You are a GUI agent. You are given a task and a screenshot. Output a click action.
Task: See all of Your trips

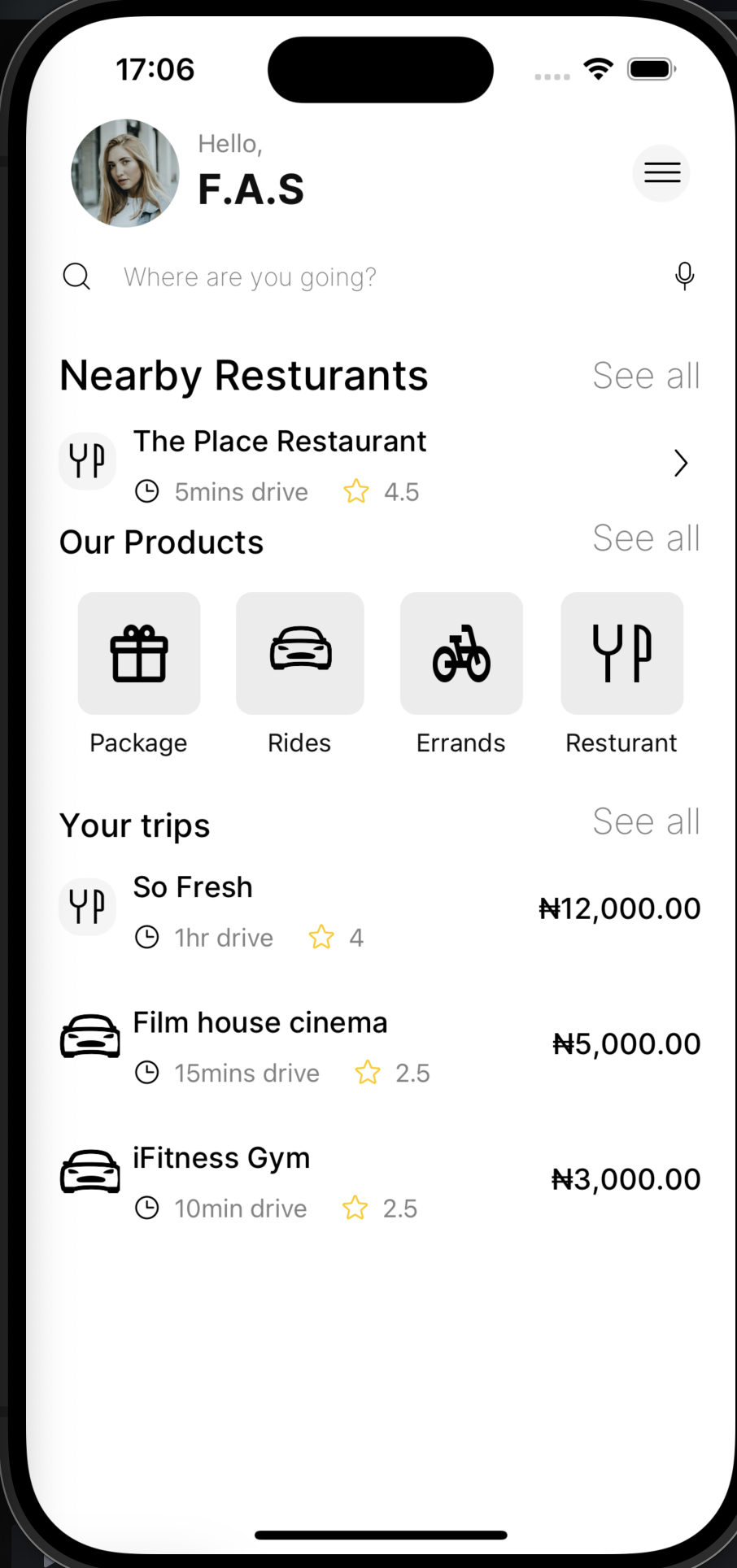click(x=646, y=821)
